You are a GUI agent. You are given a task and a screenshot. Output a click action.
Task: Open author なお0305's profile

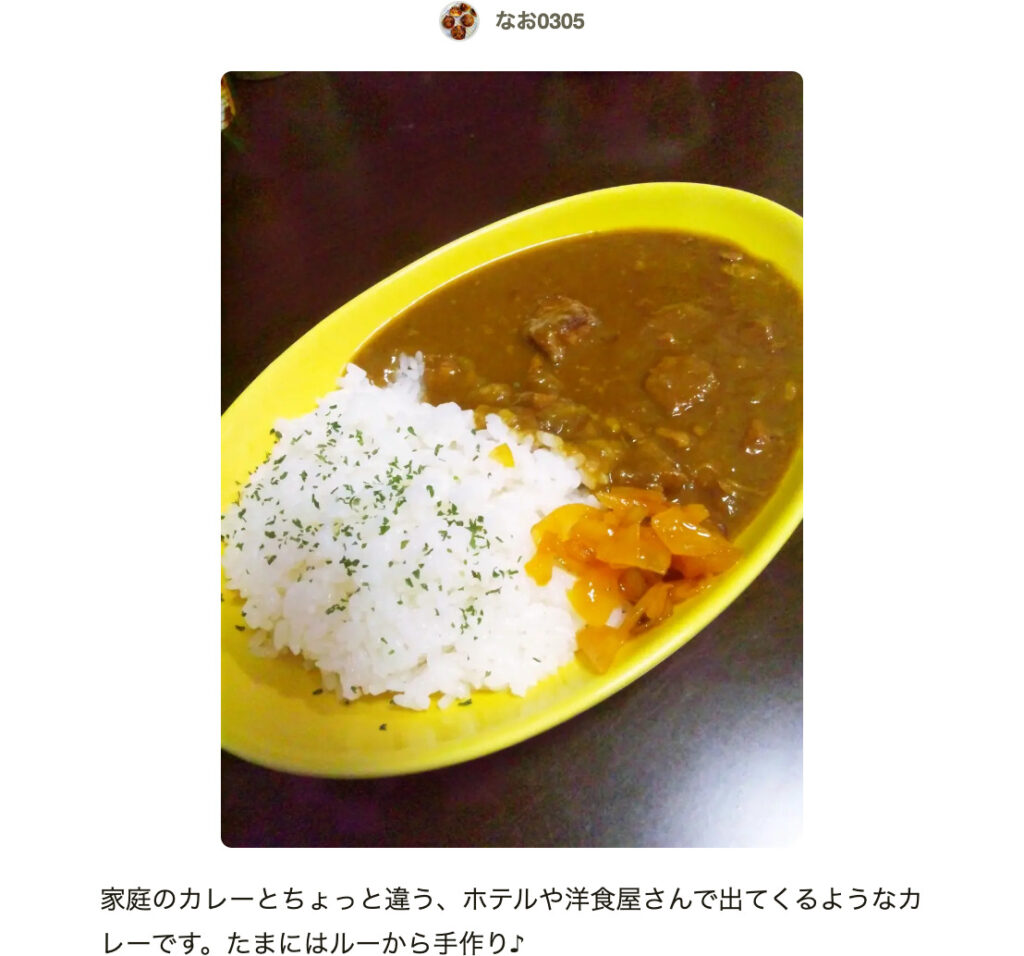(x=538, y=21)
